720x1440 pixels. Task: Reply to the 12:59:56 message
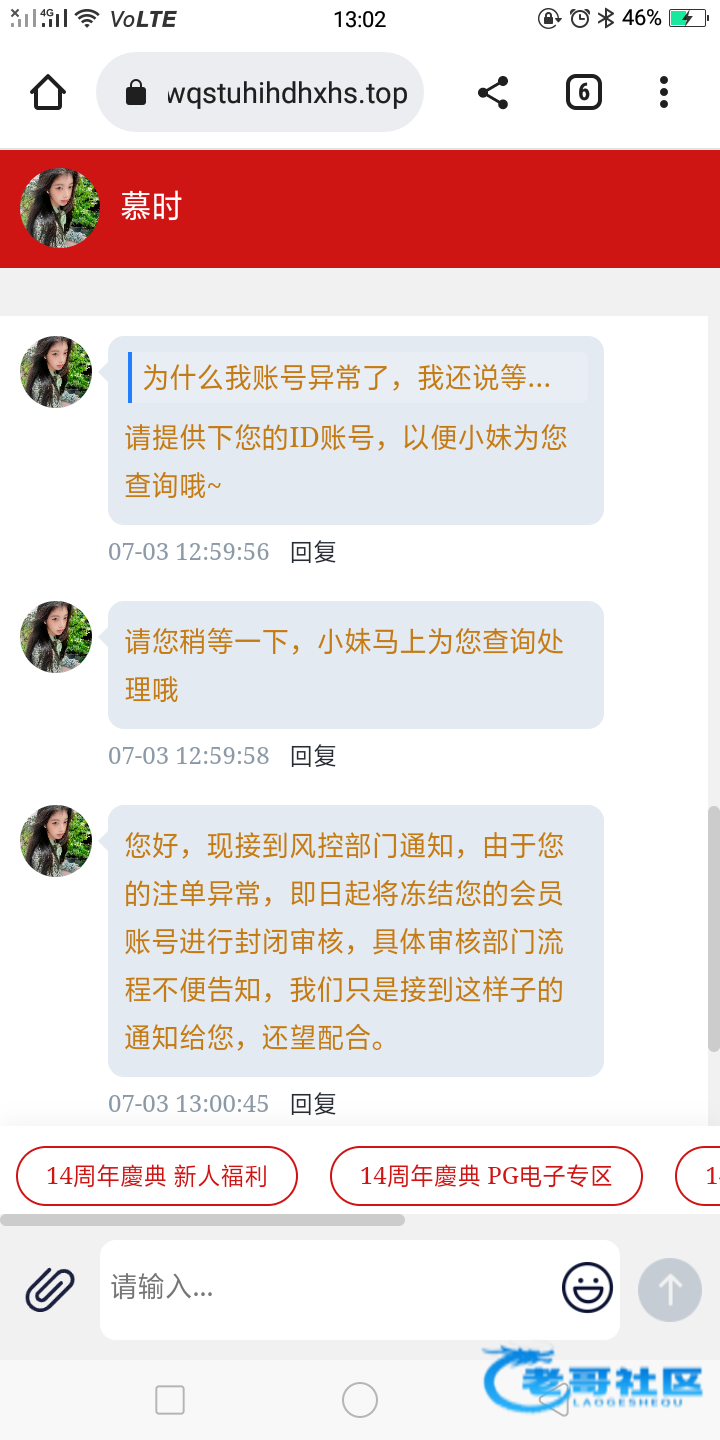313,552
